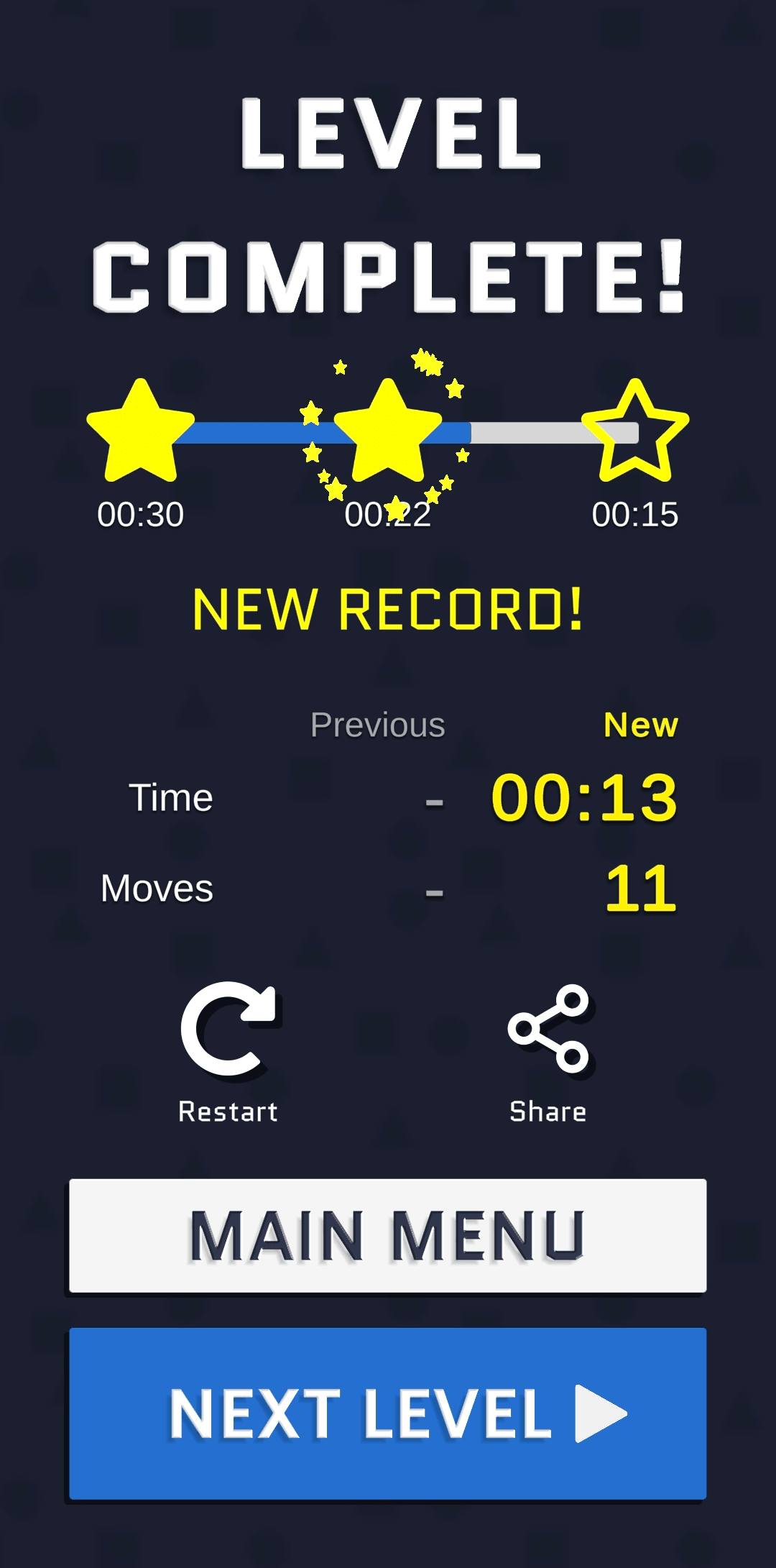Image resolution: width=776 pixels, height=1568 pixels.
Task: Continue to the Next Level
Action: click(x=388, y=1413)
